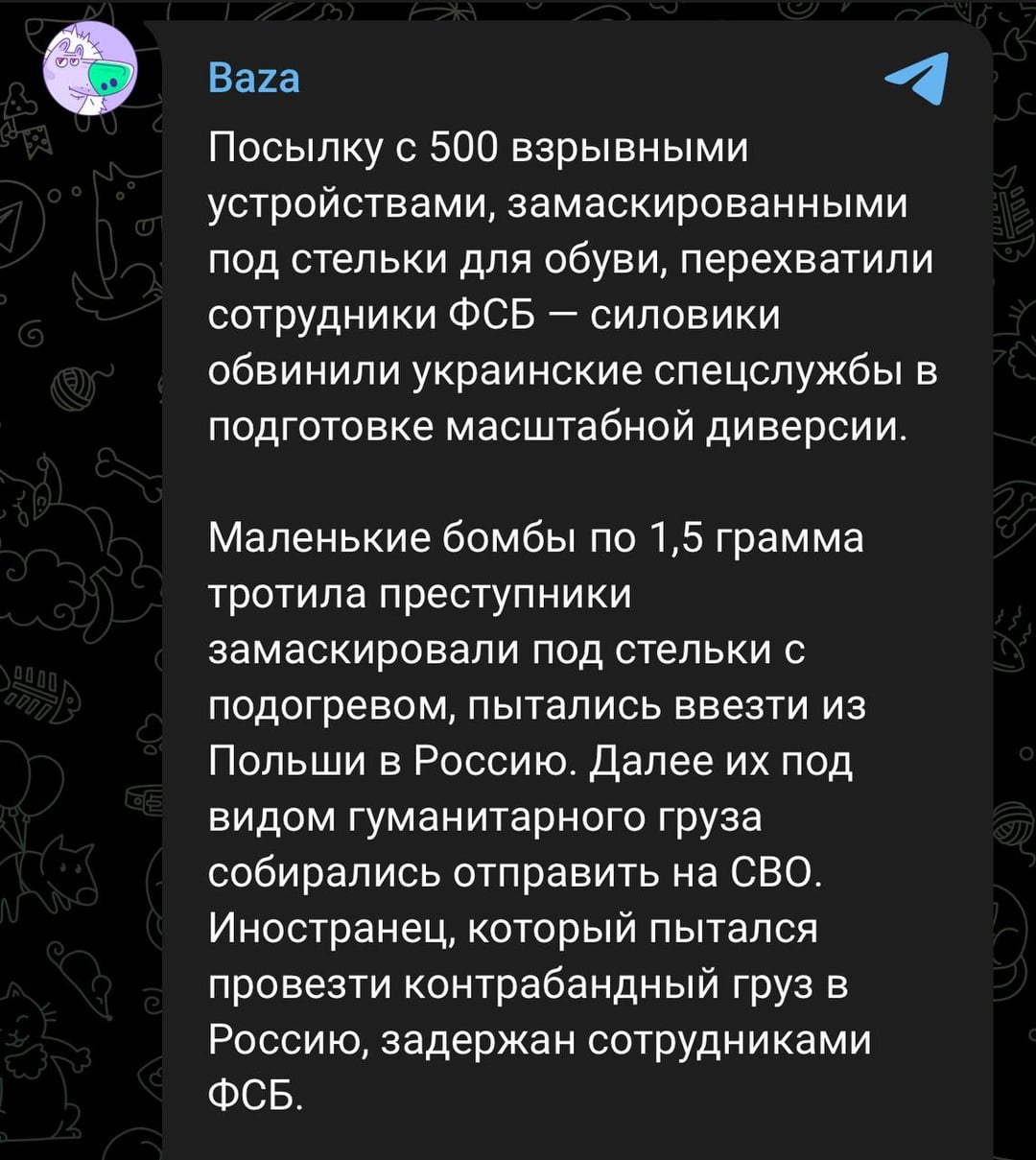Tap the Baza sender name
This screenshot has height=1160, width=1036.
tap(254, 79)
